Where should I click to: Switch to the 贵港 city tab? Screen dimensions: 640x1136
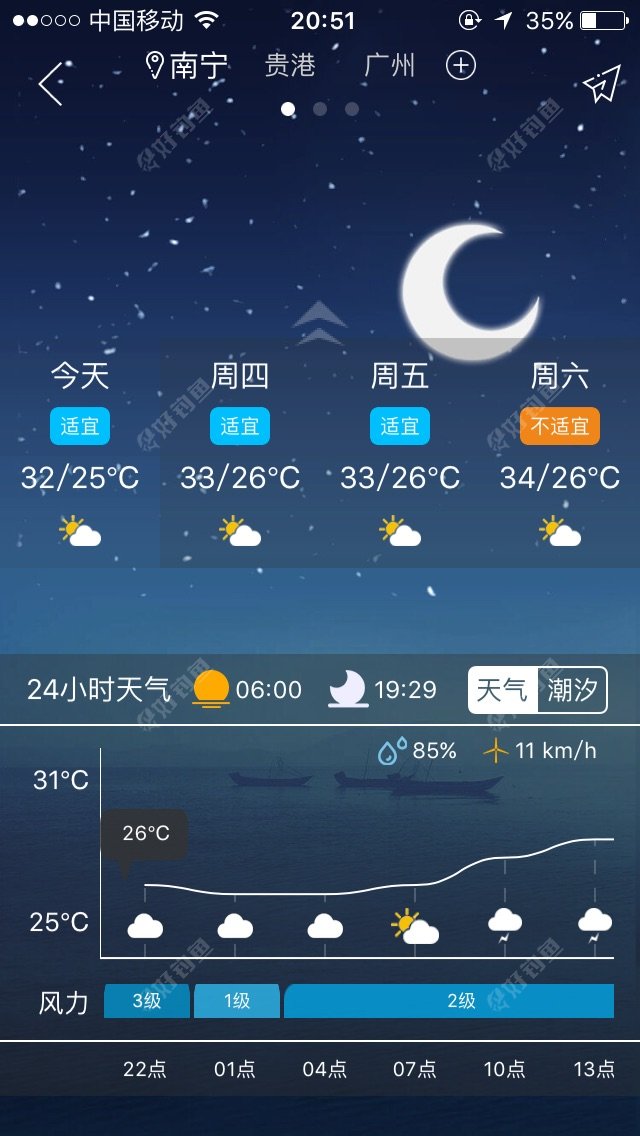point(290,66)
